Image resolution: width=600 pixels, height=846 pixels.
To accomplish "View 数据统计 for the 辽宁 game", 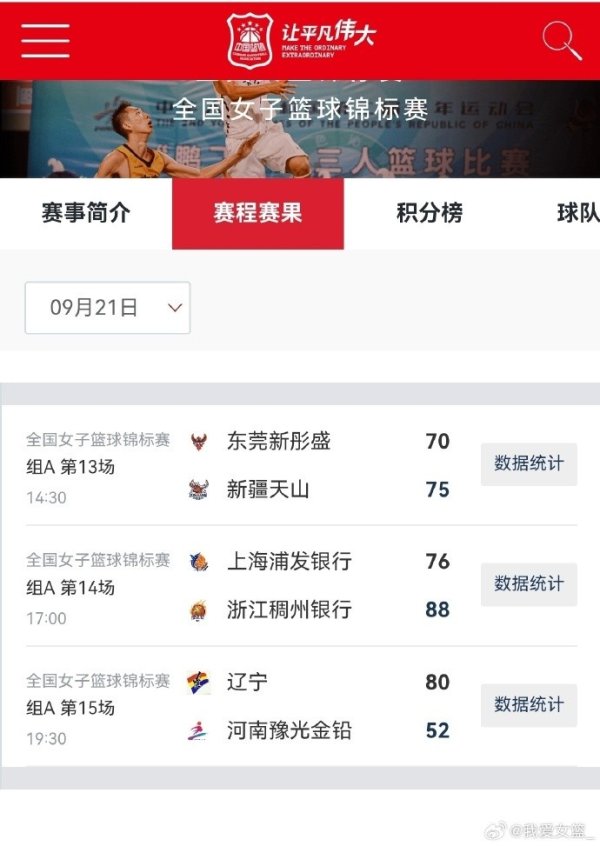I will tap(528, 705).
